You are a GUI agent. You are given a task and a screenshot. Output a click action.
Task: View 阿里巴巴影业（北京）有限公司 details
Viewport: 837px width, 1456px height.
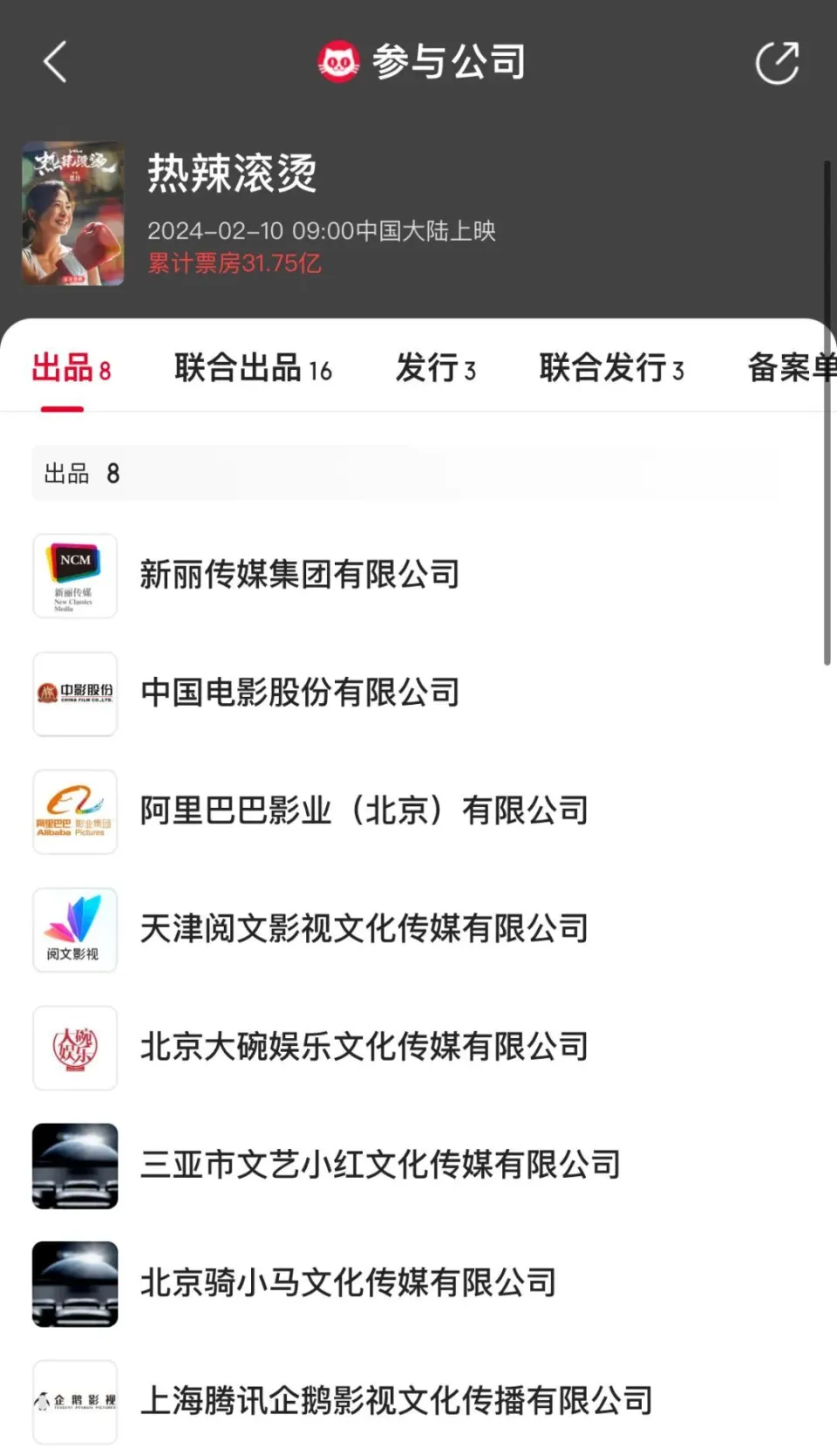click(x=364, y=810)
